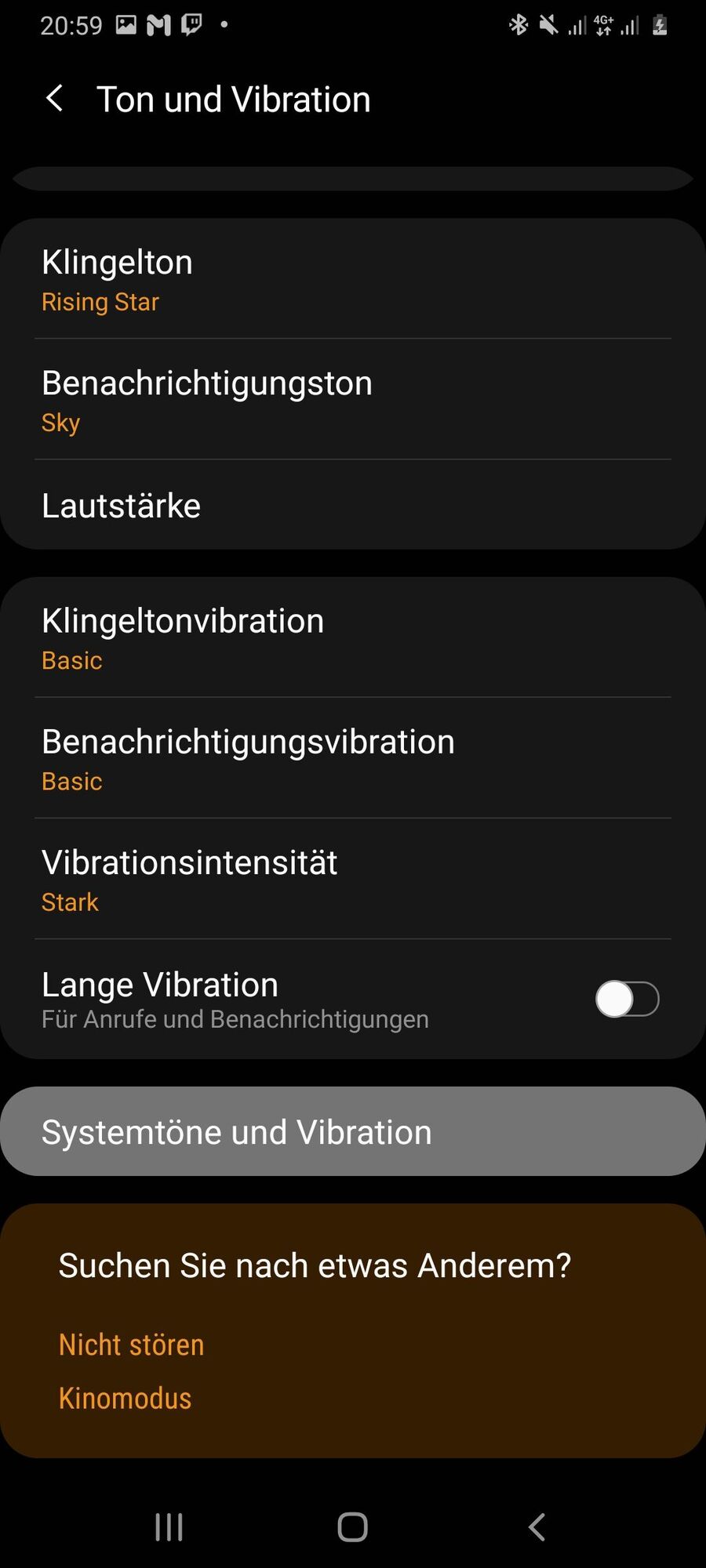This screenshot has height=1568, width=706.
Task: Go back from Ton und Vibration
Action: pos(55,100)
